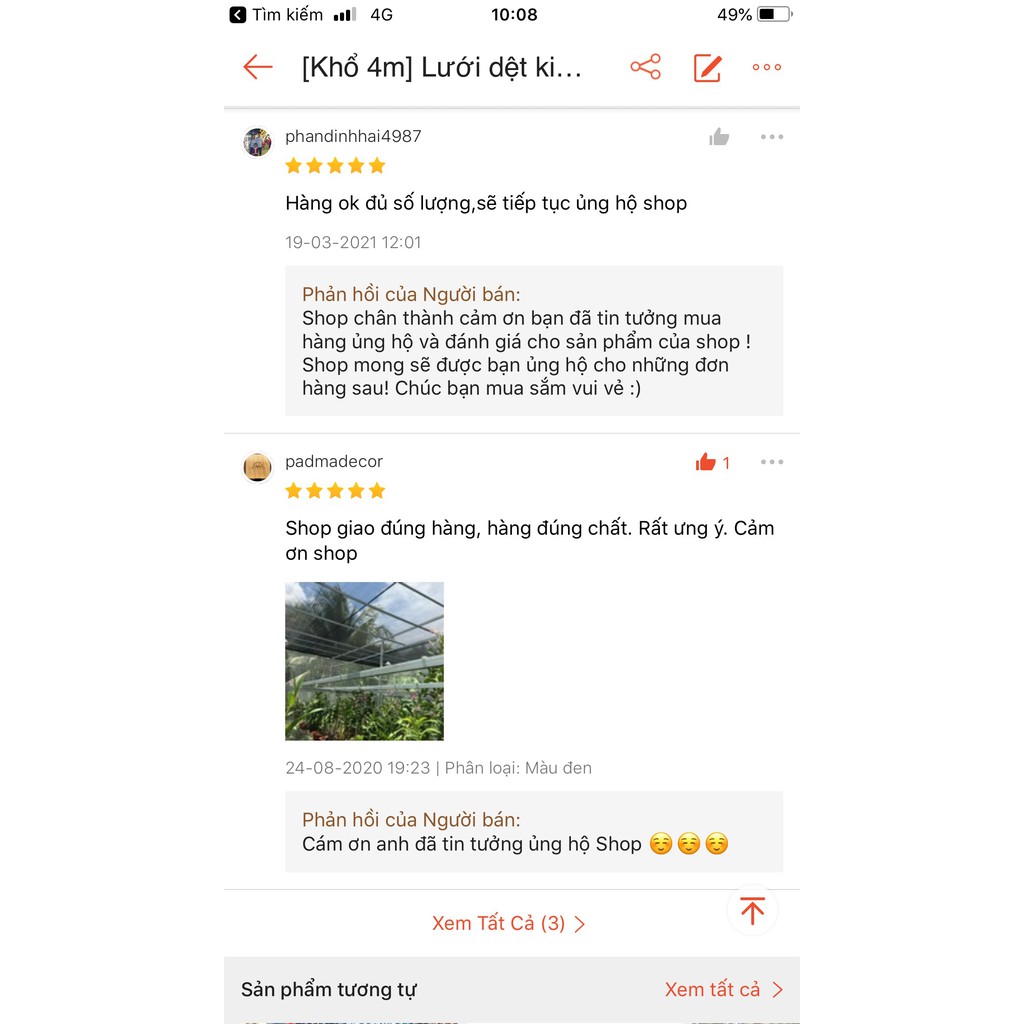
Task: Open more options for padmadecor's review
Action: pyautogui.click(x=772, y=462)
